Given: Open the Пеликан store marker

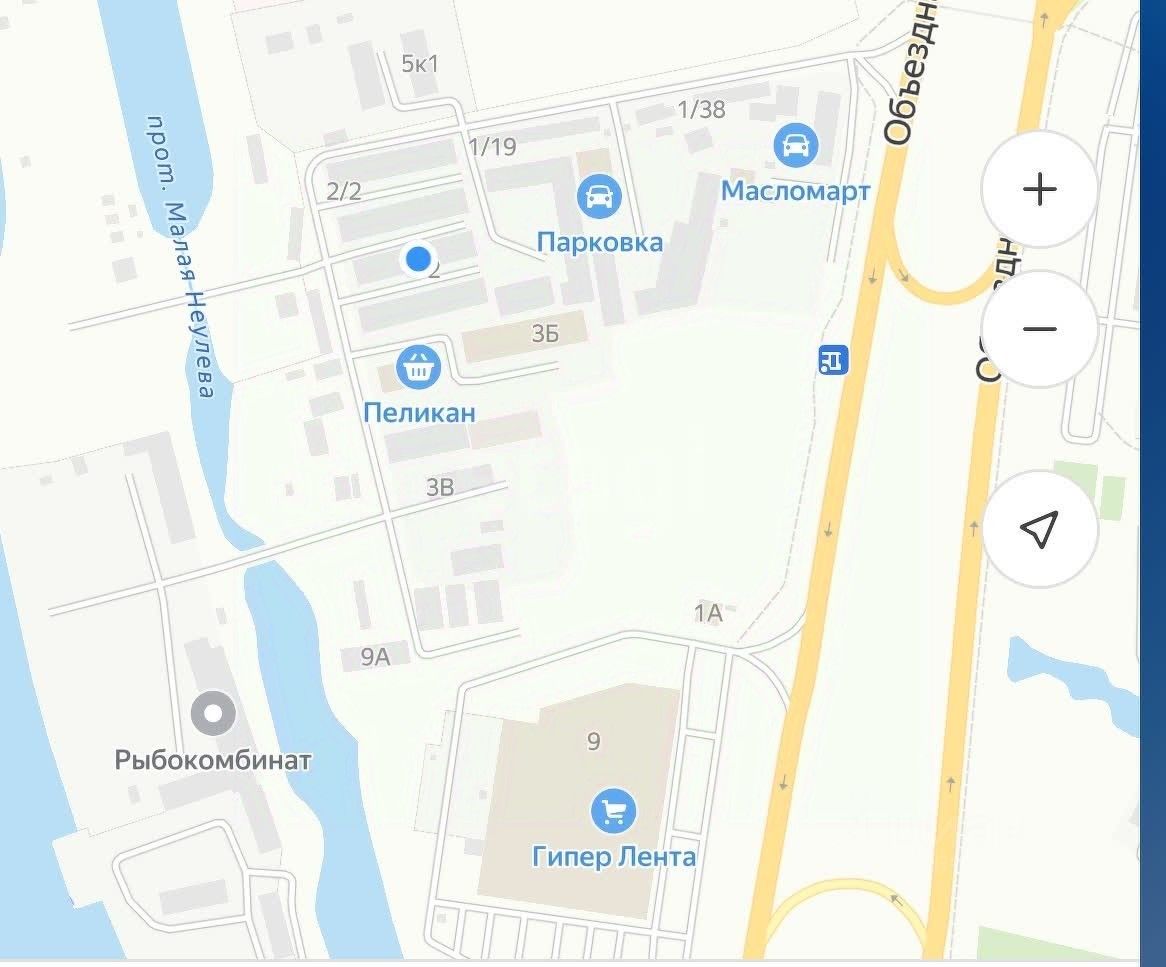Looking at the screenshot, I should (418, 368).
